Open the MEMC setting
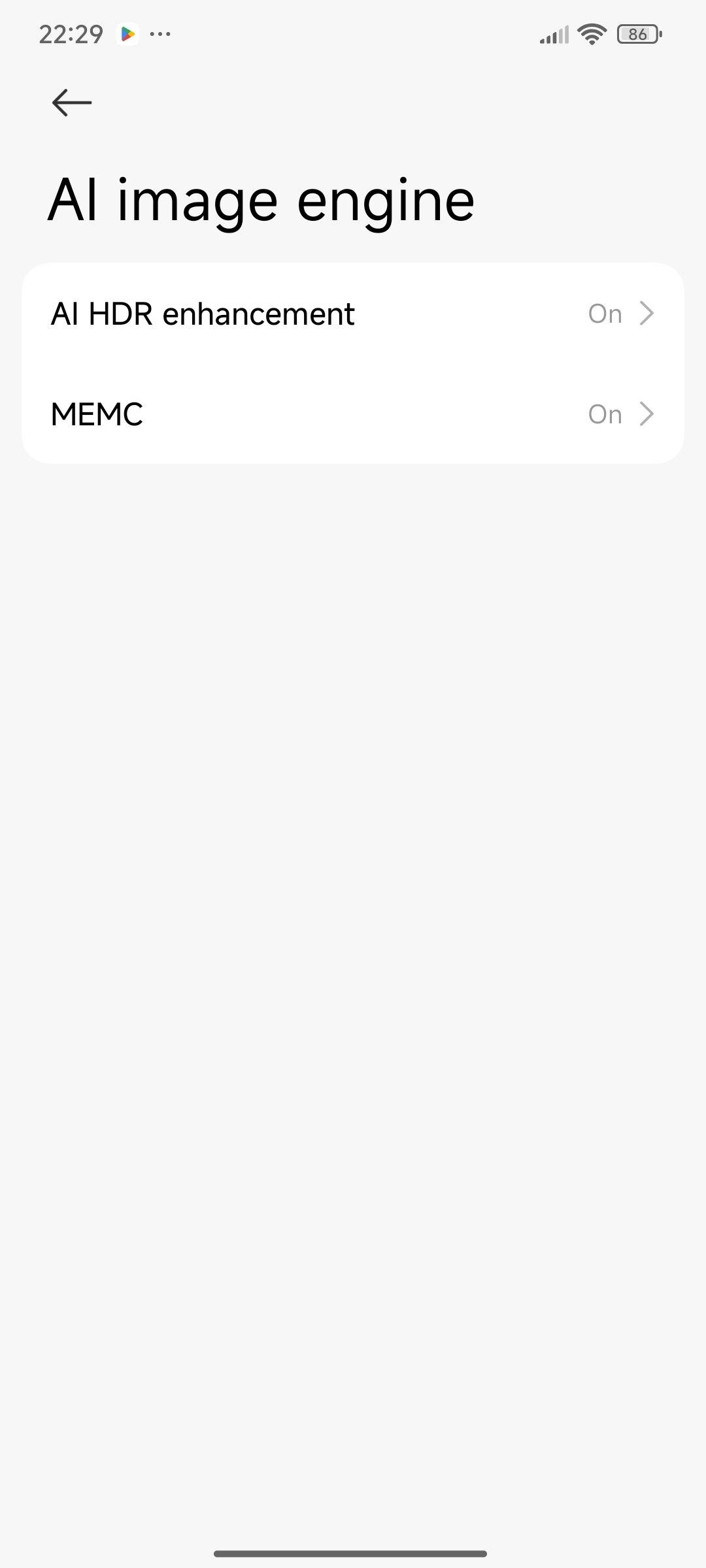This screenshot has height=1568, width=706. click(x=353, y=414)
